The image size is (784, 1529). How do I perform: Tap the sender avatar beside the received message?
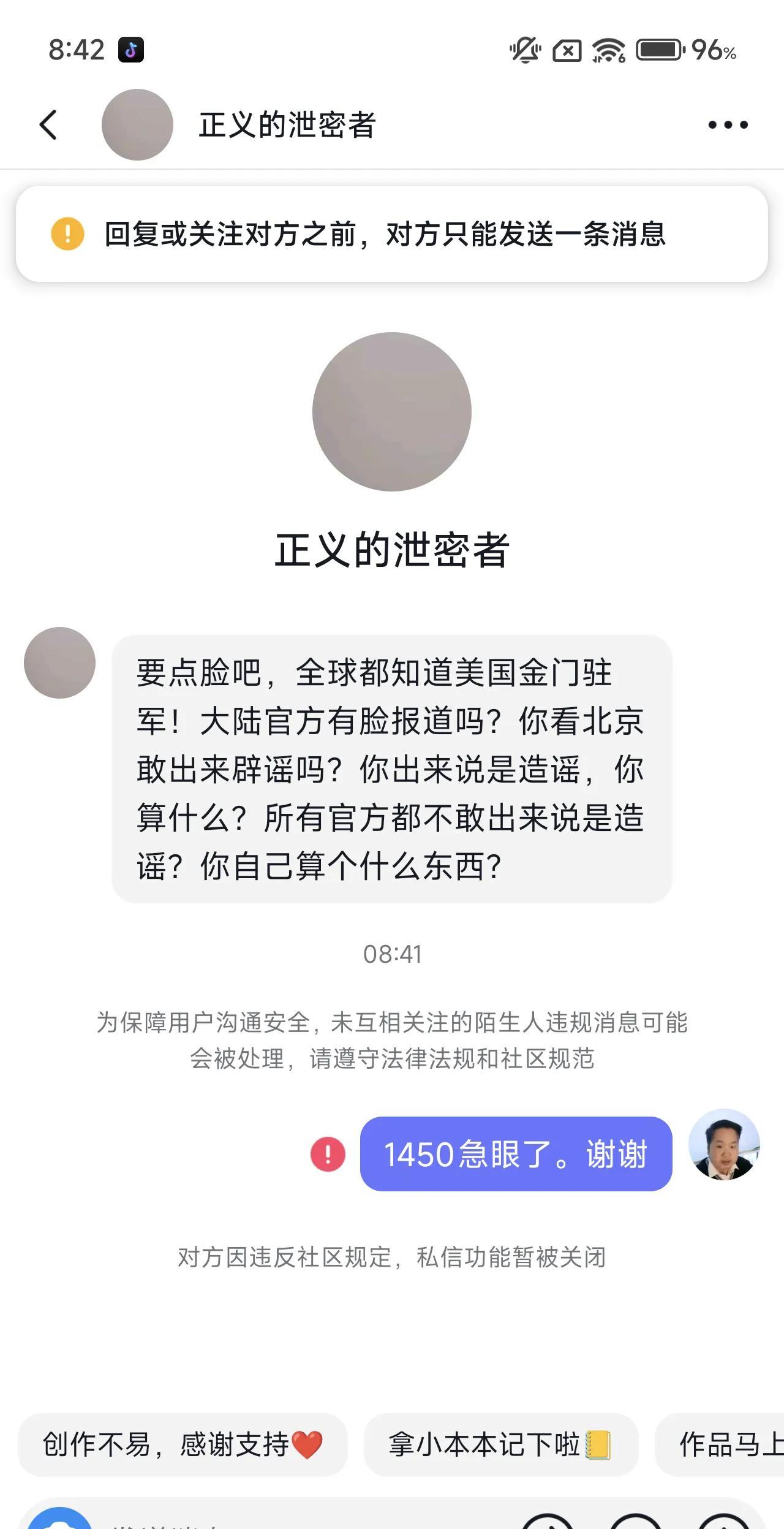click(x=59, y=662)
